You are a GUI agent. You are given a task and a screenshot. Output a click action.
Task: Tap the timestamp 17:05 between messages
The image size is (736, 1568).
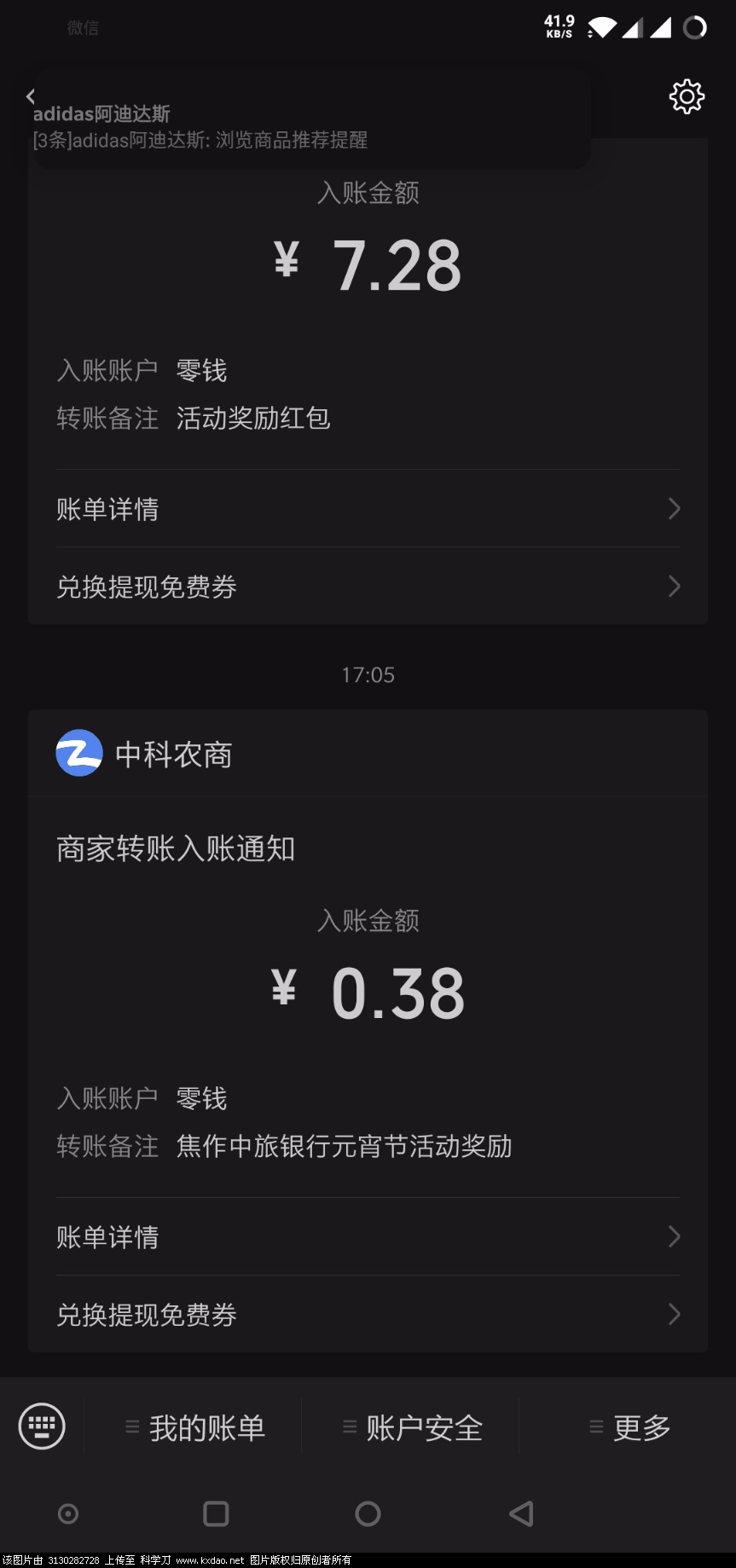368,674
